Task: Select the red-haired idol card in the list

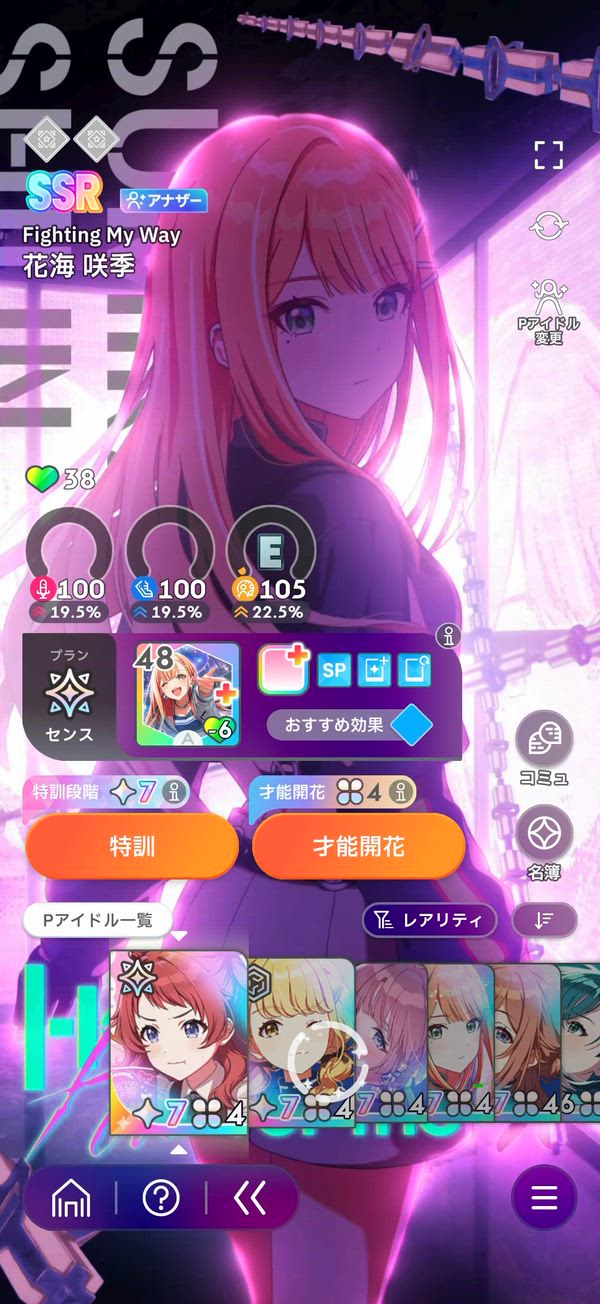Action: click(178, 1040)
